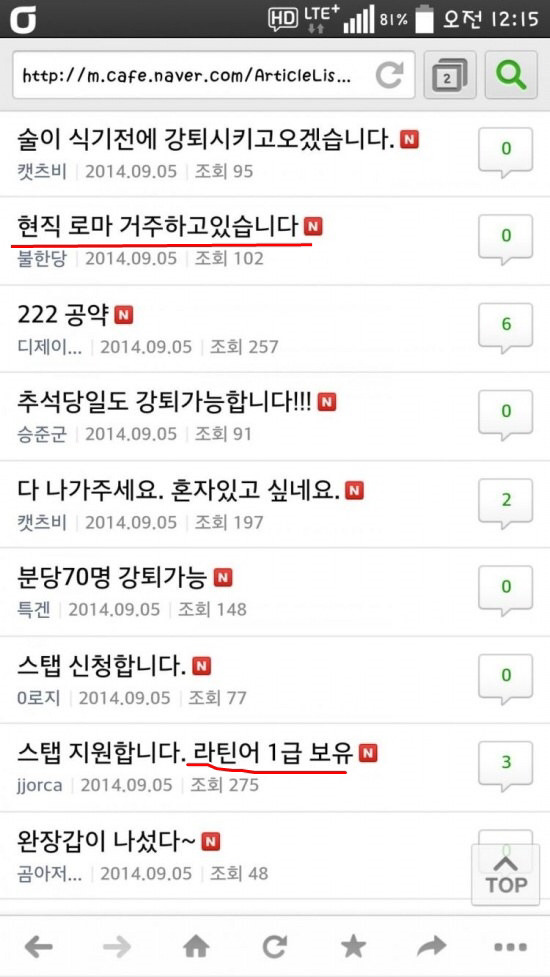The image size is (550, 977).
Task: Tap the green search magnifier button
Action: (x=511, y=75)
